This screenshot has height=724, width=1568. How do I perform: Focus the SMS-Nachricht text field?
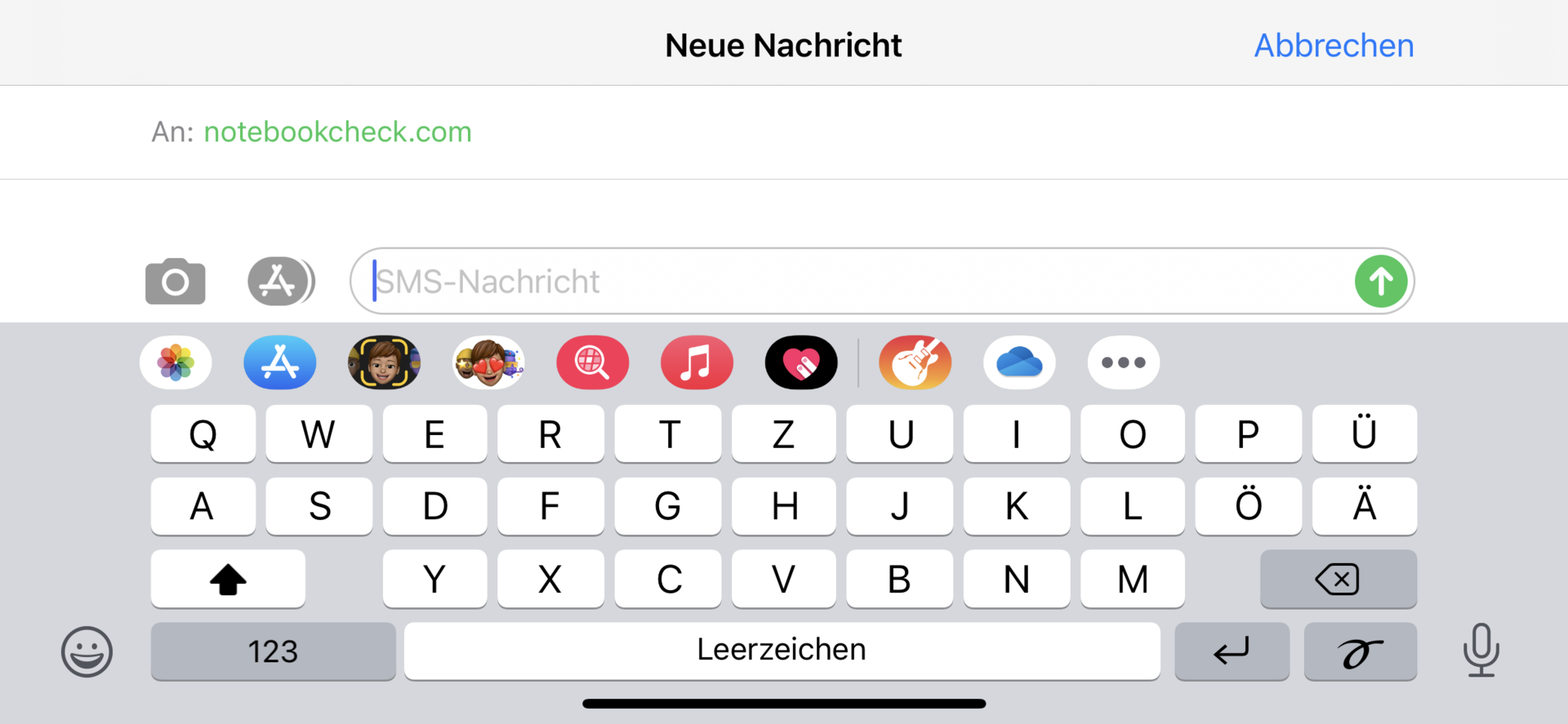coord(849,282)
